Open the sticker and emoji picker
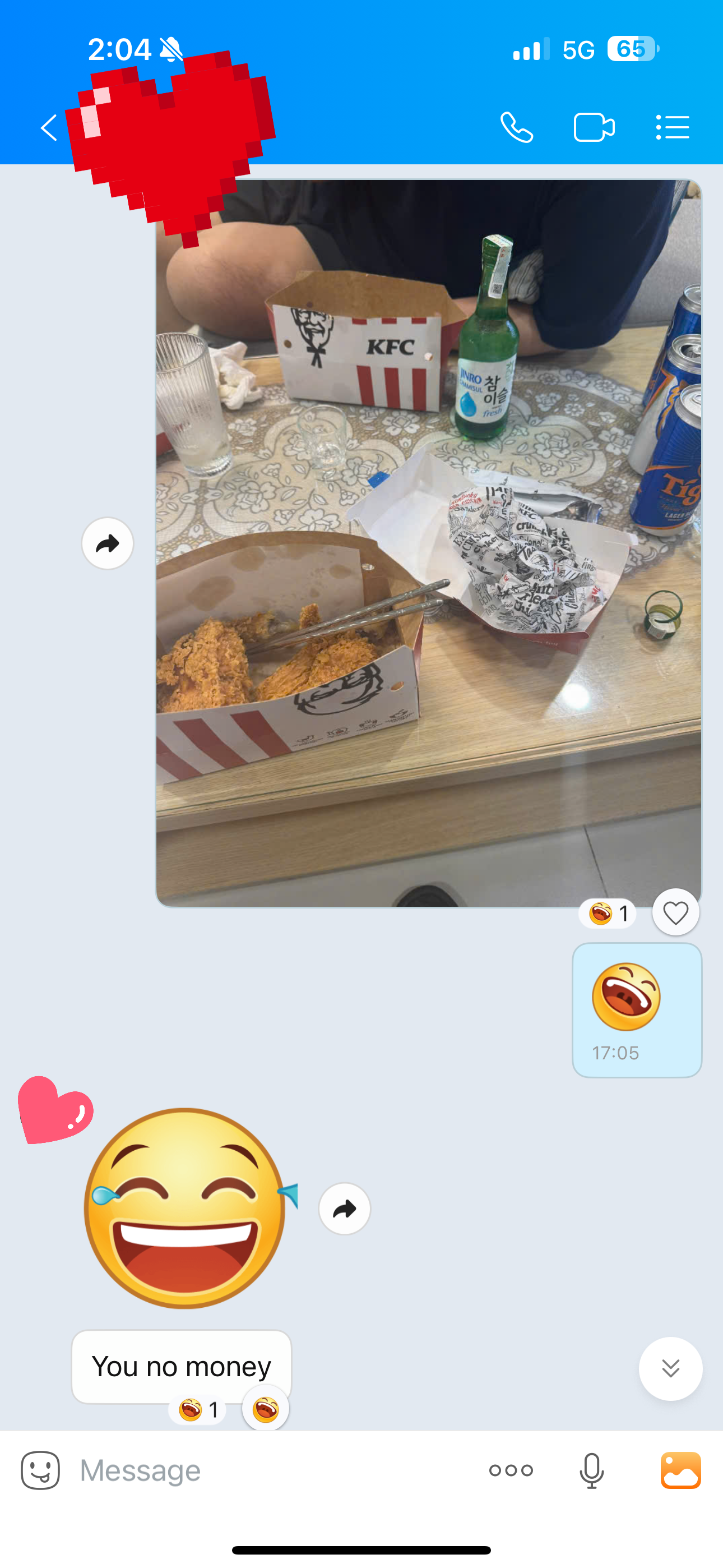Image resolution: width=723 pixels, height=1568 pixels. tap(41, 1470)
